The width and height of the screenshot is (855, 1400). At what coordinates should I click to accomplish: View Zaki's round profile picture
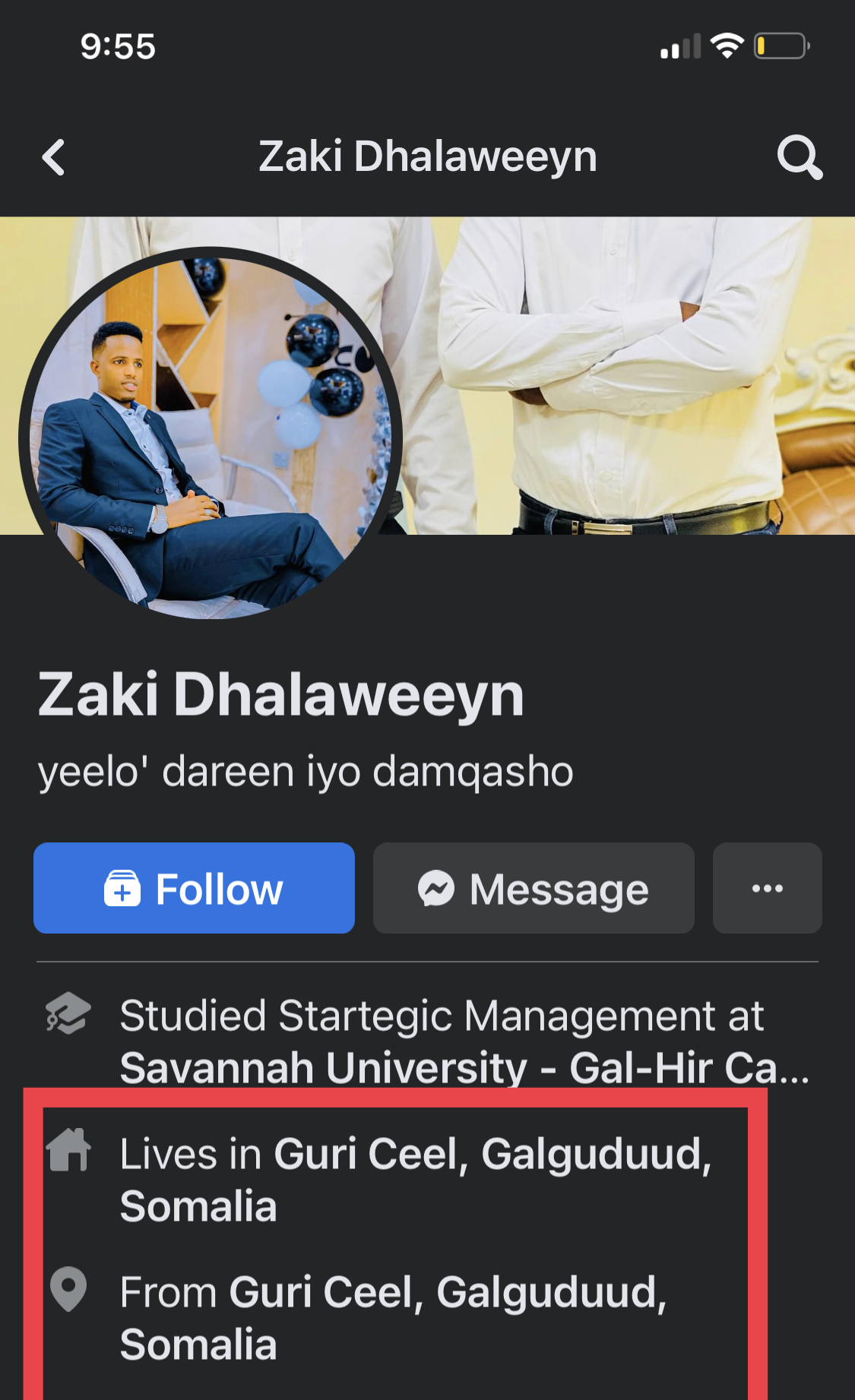click(x=210, y=433)
